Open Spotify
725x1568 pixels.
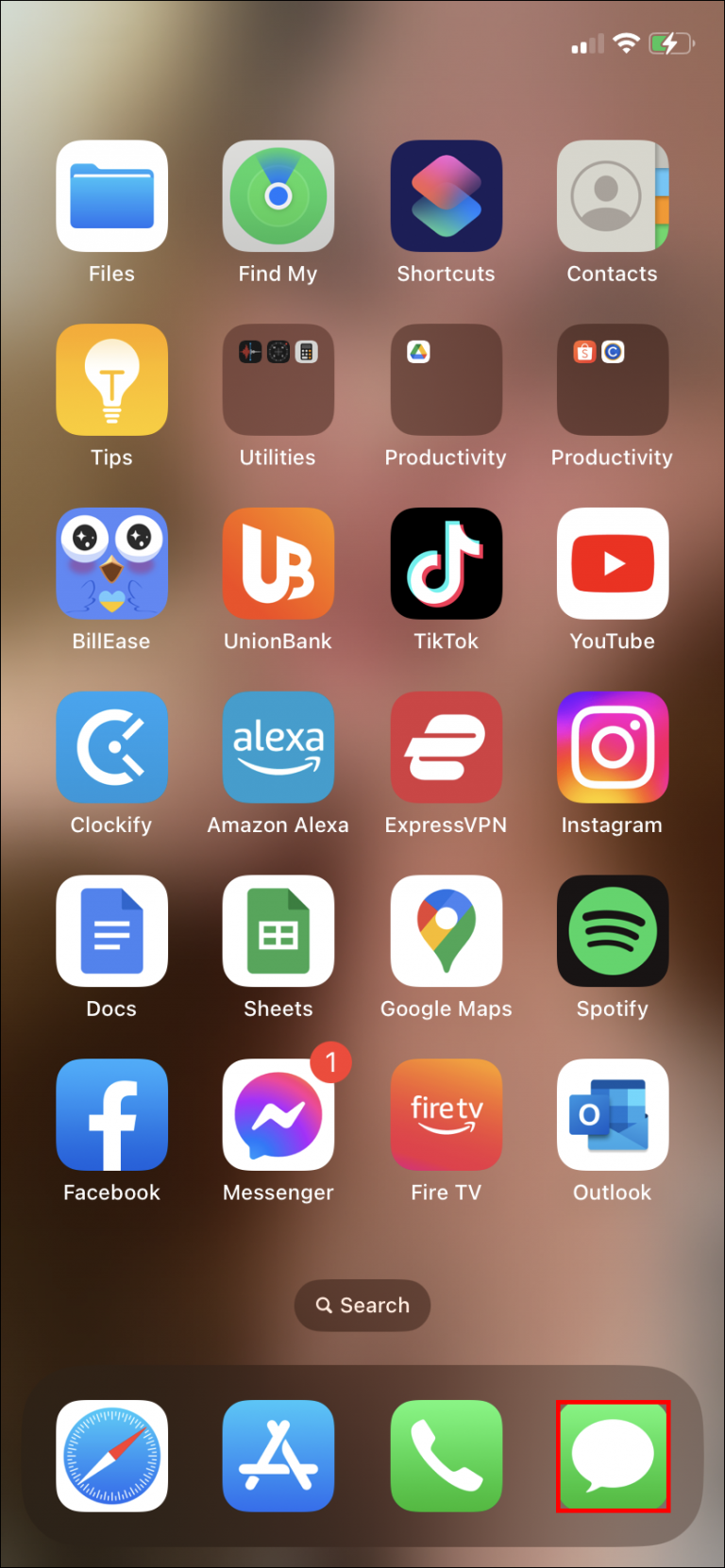[613, 931]
